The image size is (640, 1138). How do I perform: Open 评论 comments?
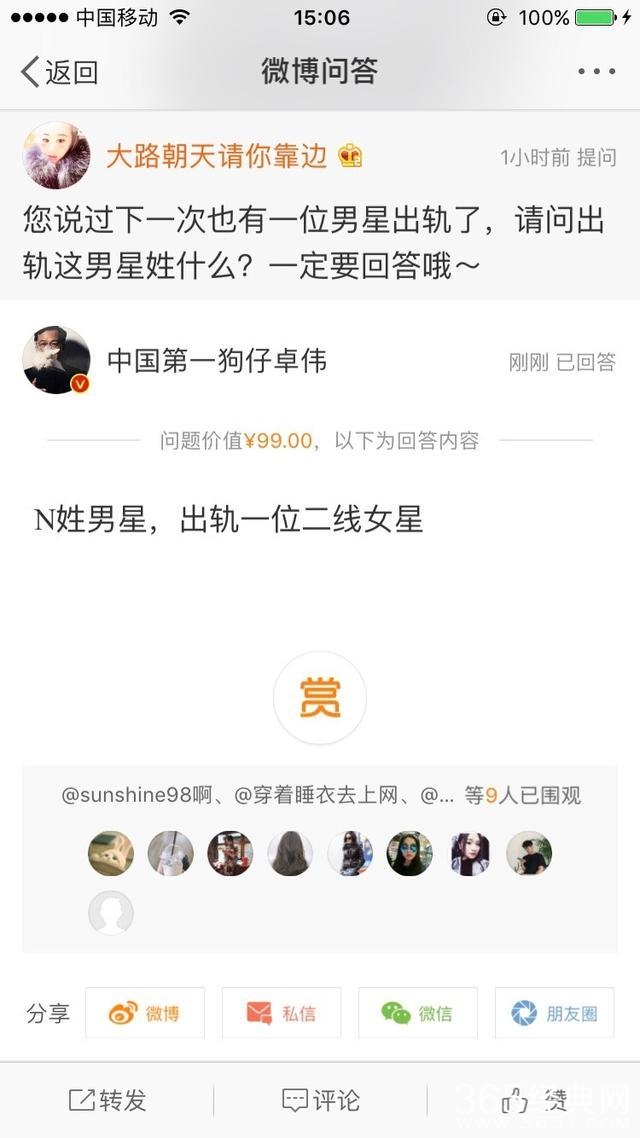coord(320,1101)
